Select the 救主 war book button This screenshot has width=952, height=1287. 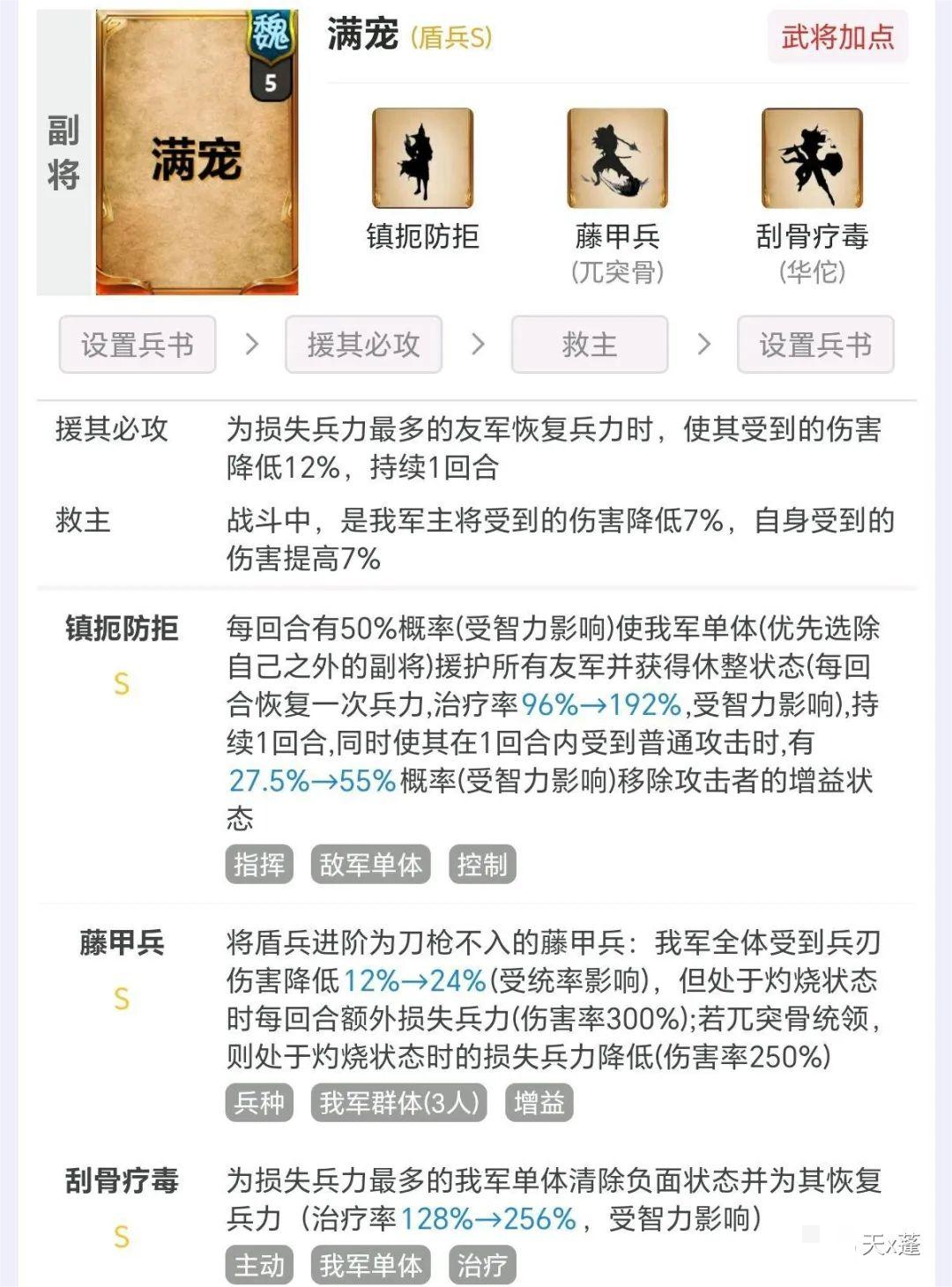tap(589, 345)
